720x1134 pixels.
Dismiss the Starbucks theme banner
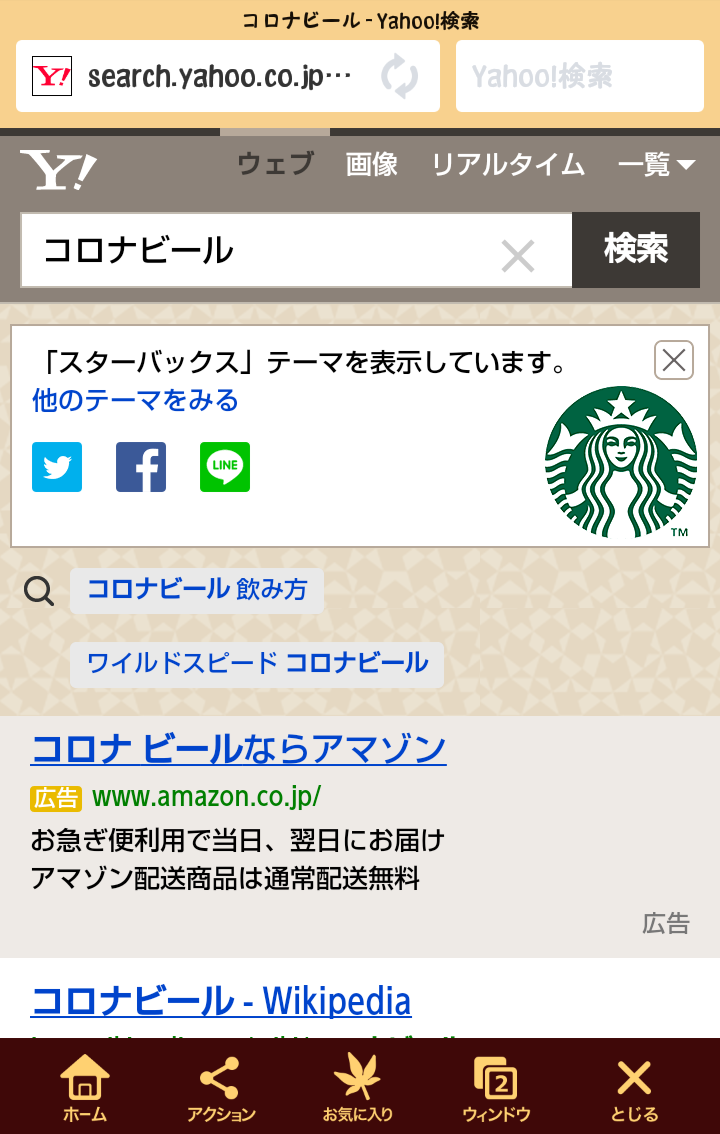674,360
